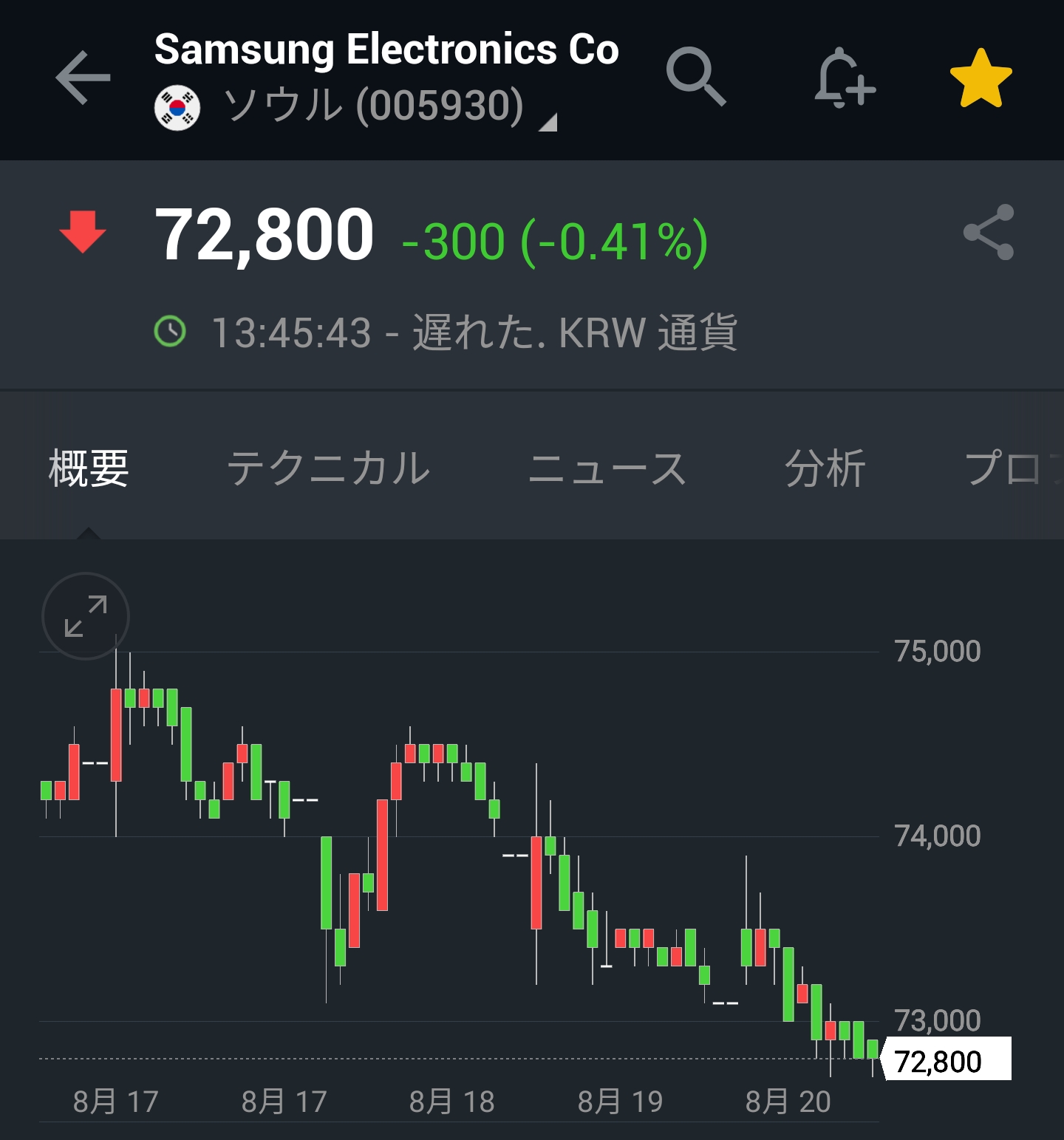This screenshot has width=1064, height=1140.
Task: Expand the chart to full screen
Action: coord(86,615)
